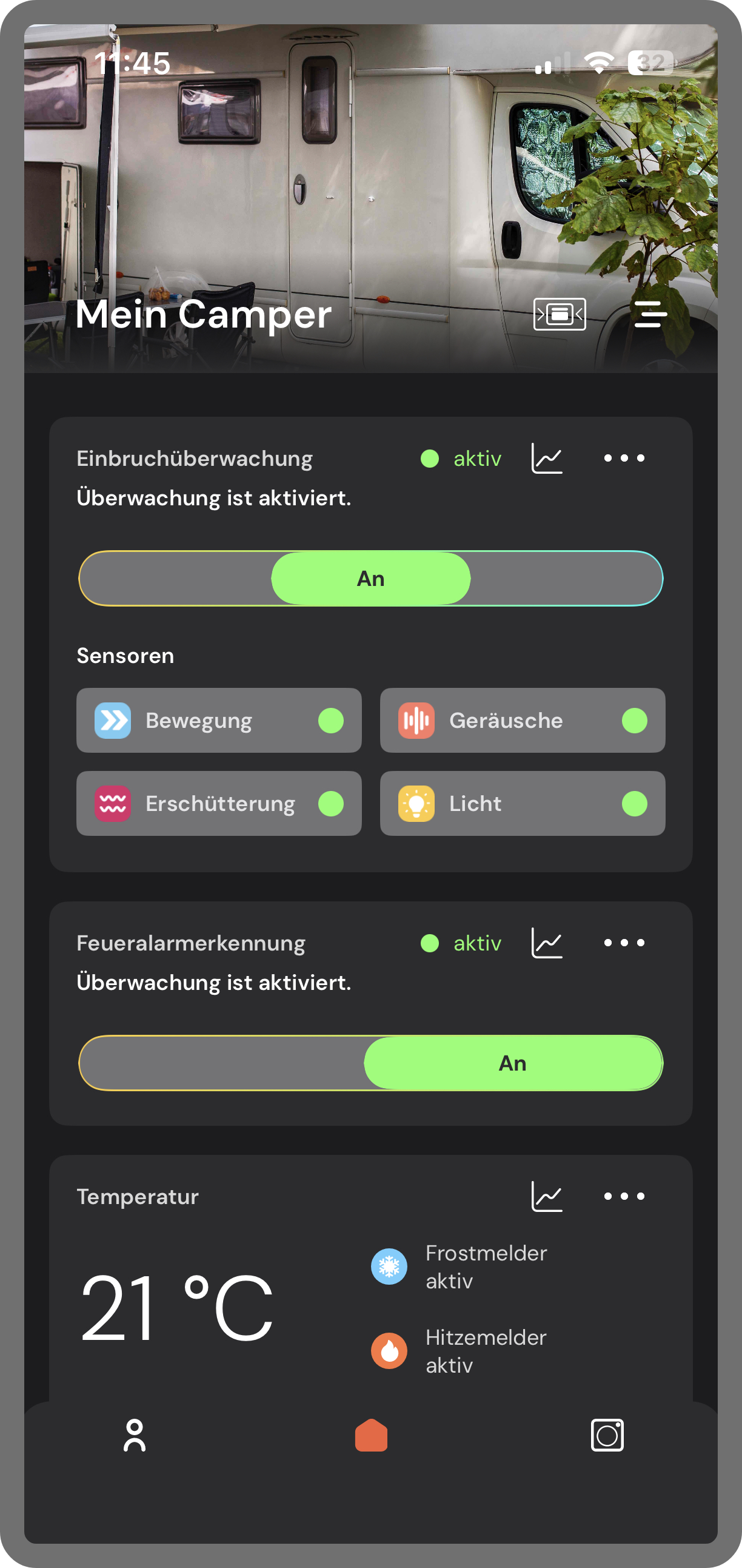Show the Temperatur history chart
The height and width of the screenshot is (1568, 742).
pos(547,1196)
